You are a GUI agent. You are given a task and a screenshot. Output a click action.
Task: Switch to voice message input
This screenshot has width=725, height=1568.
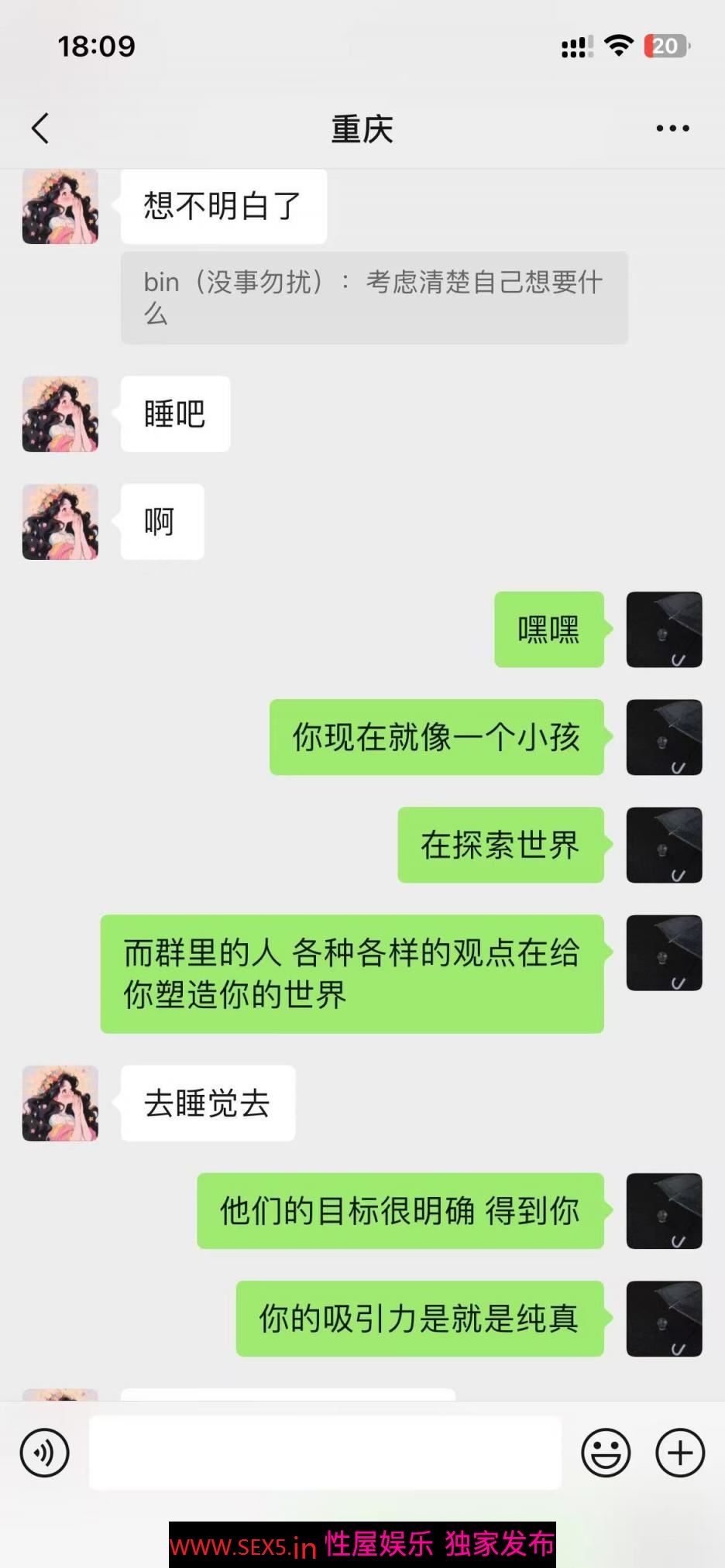45,1453
